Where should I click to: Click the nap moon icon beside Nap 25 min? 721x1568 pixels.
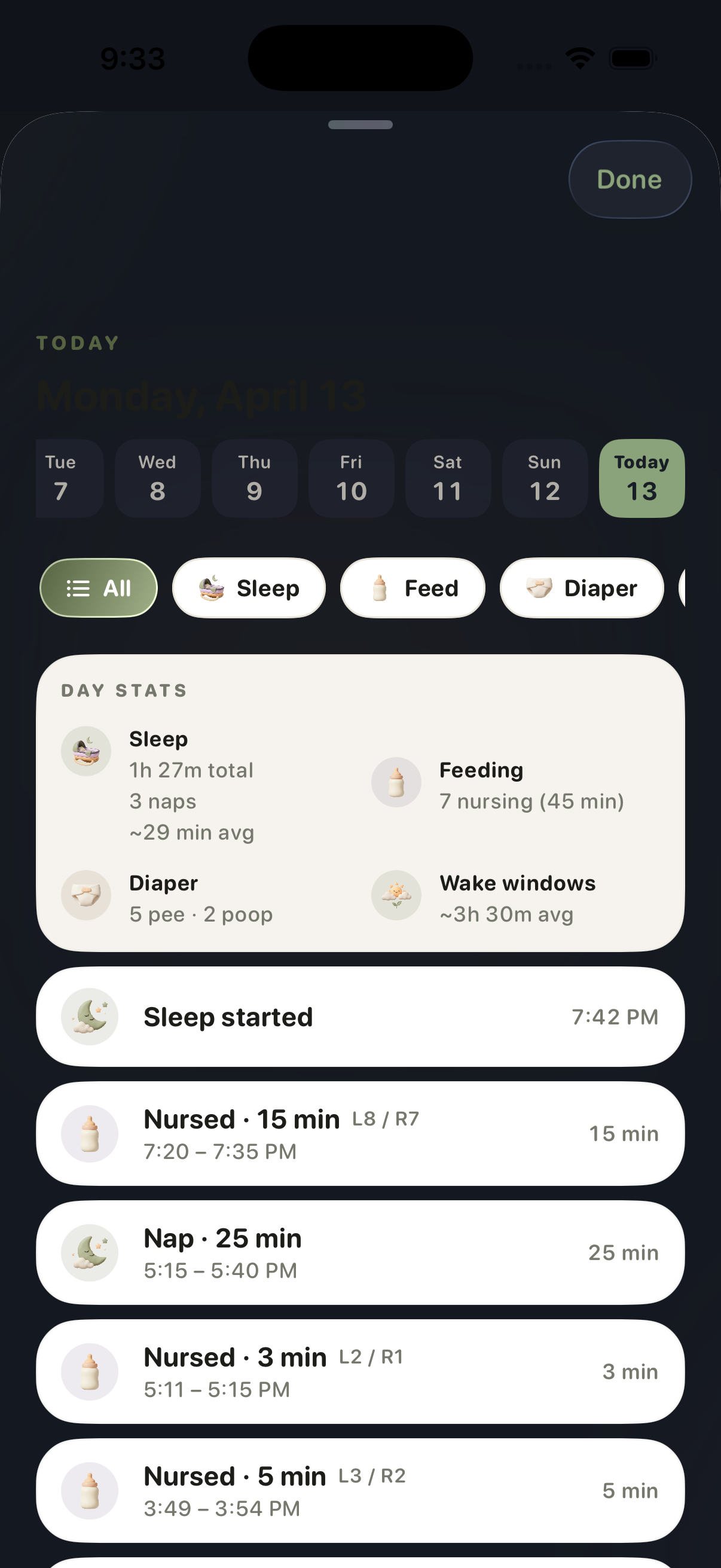click(90, 1252)
